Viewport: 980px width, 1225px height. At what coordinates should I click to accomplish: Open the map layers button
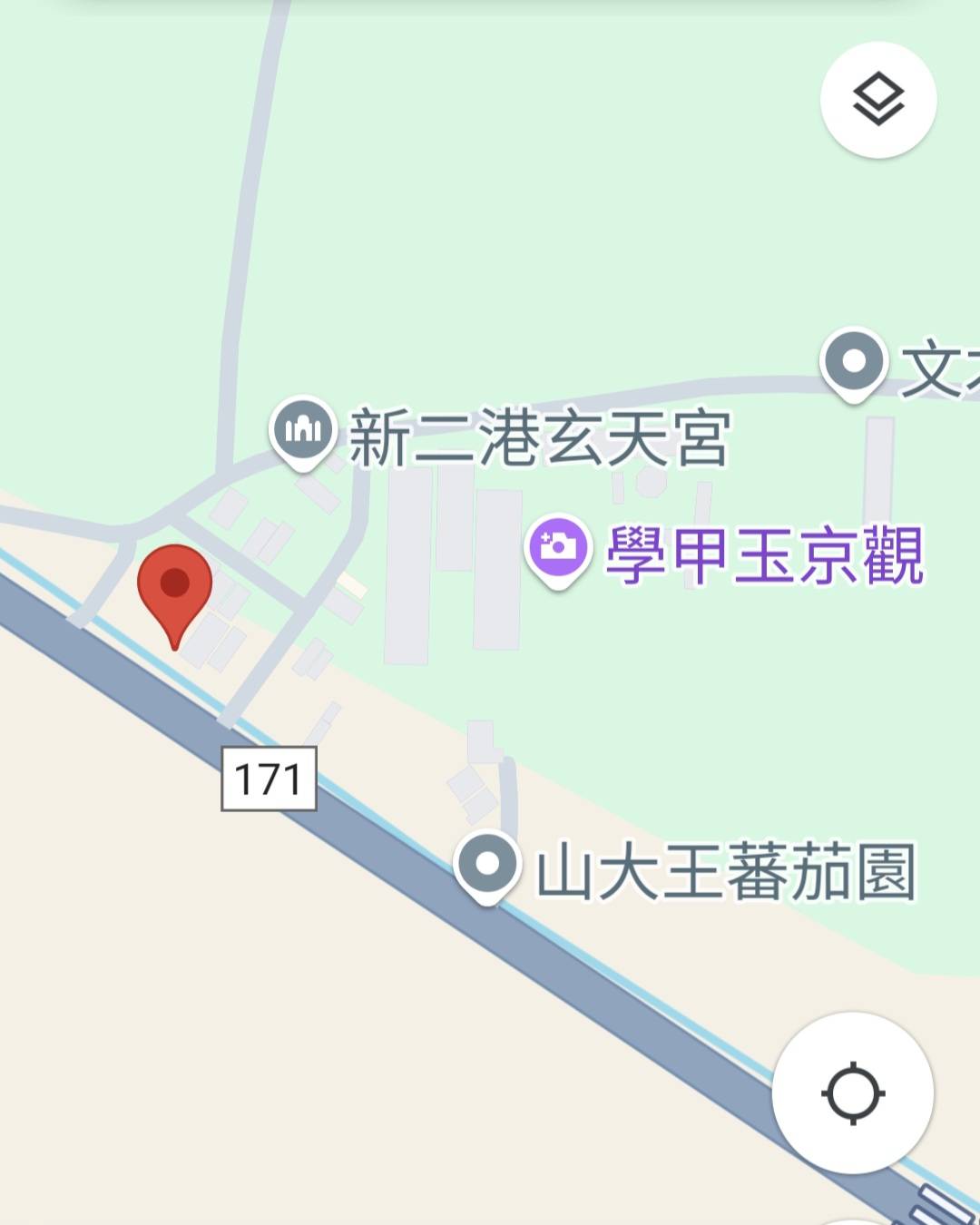(878, 100)
